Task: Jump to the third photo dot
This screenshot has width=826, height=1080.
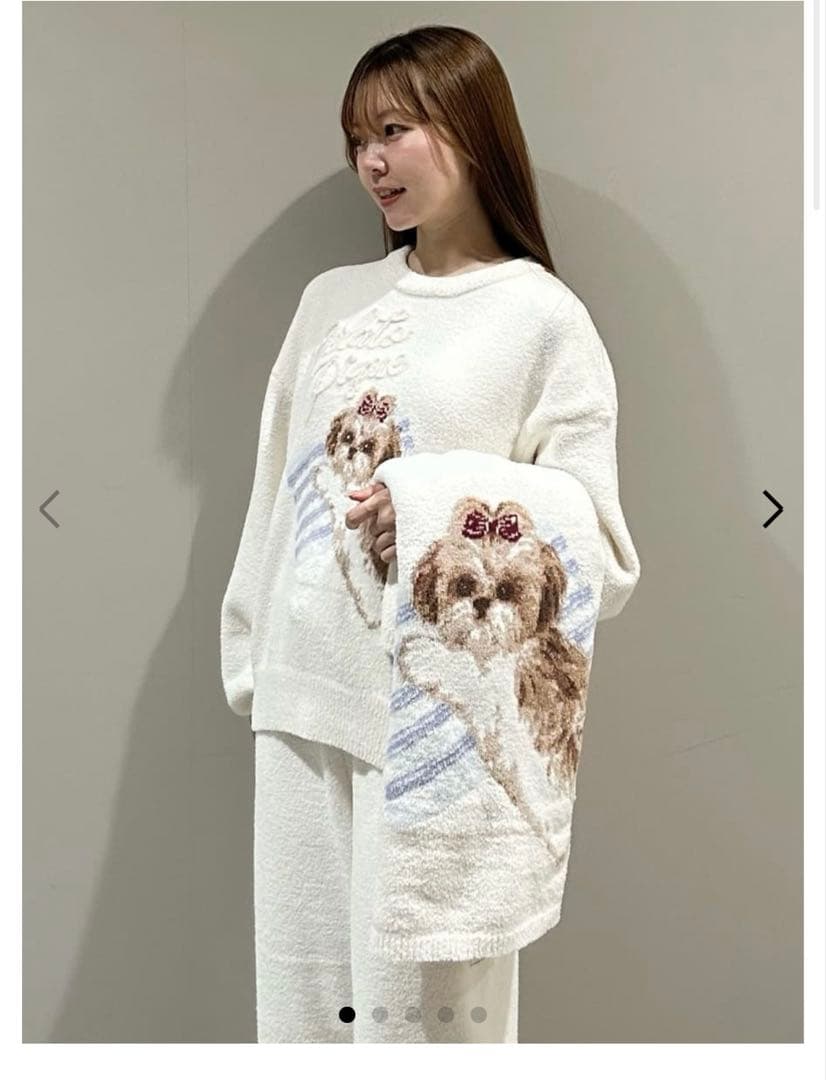Action: coord(413,1014)
